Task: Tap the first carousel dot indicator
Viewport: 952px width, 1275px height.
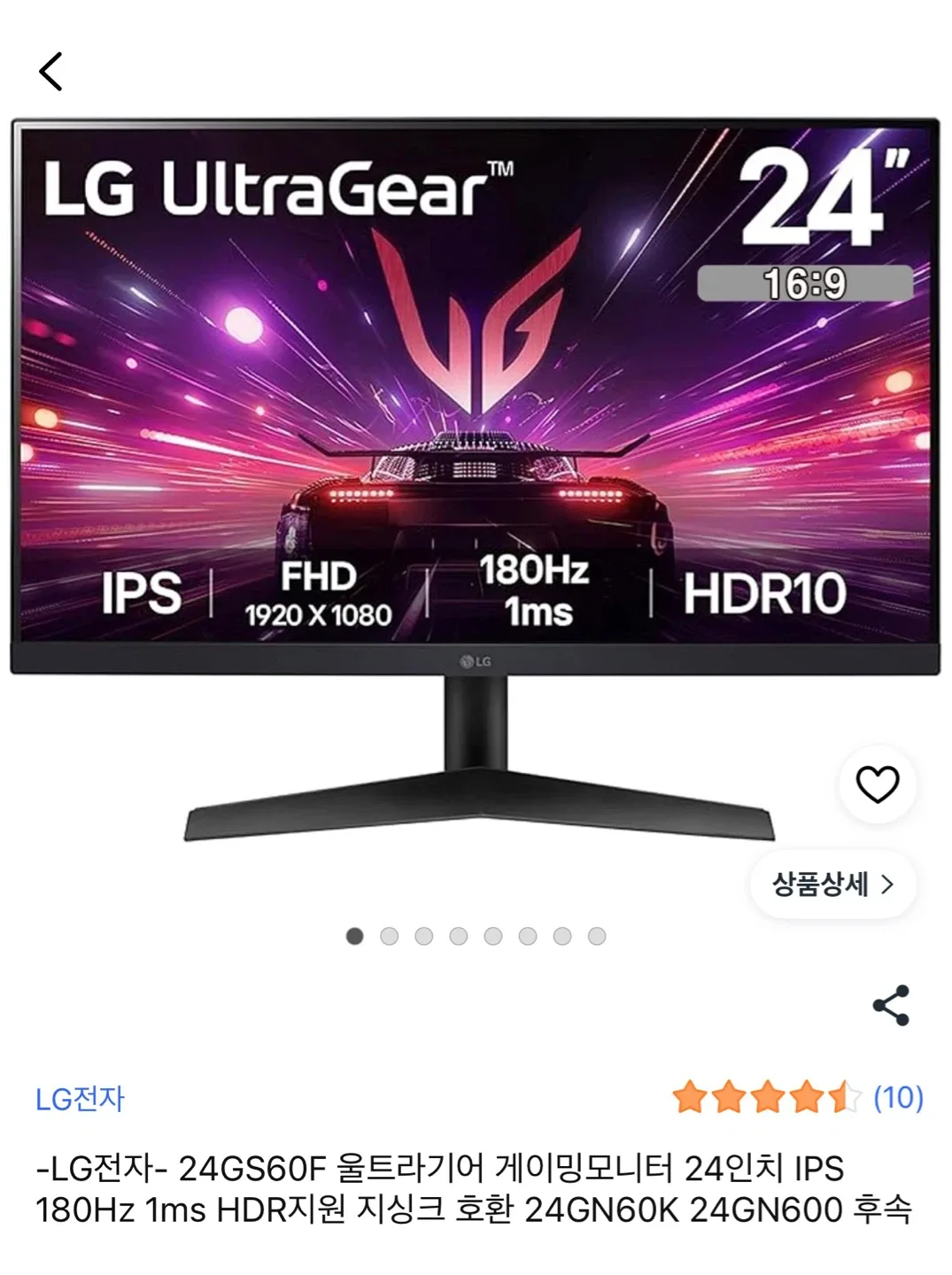Action: (356, 934)
